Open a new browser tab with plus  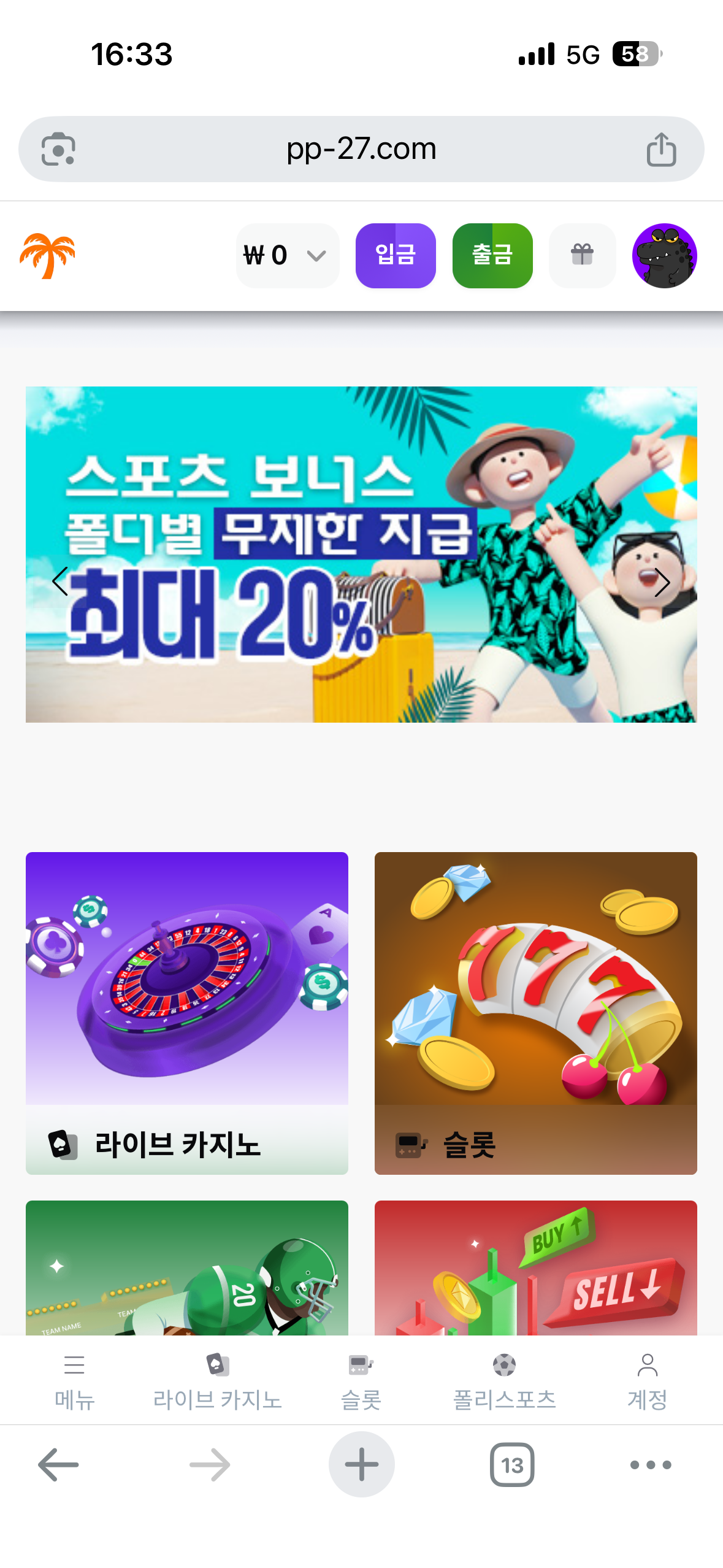361,1465
